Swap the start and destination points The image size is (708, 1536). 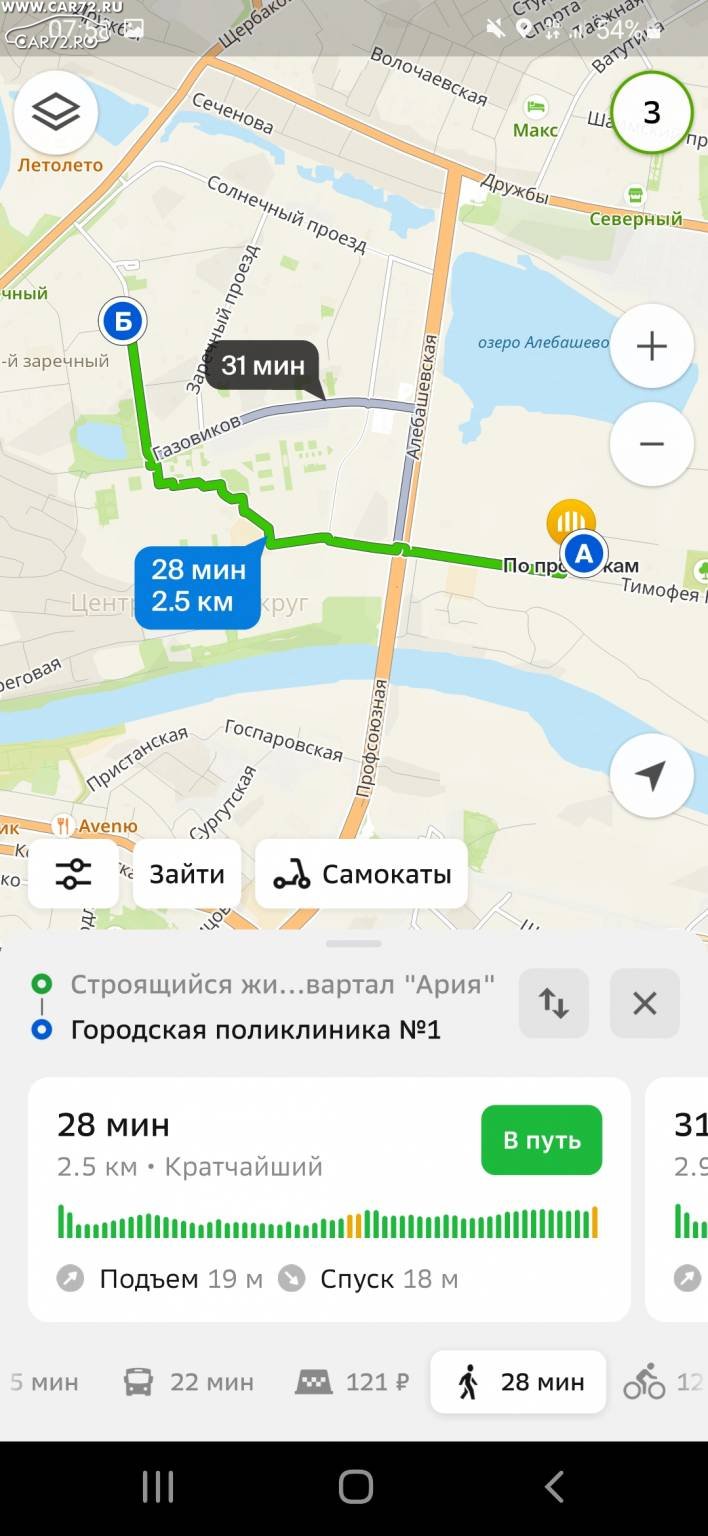[554, 1003]
